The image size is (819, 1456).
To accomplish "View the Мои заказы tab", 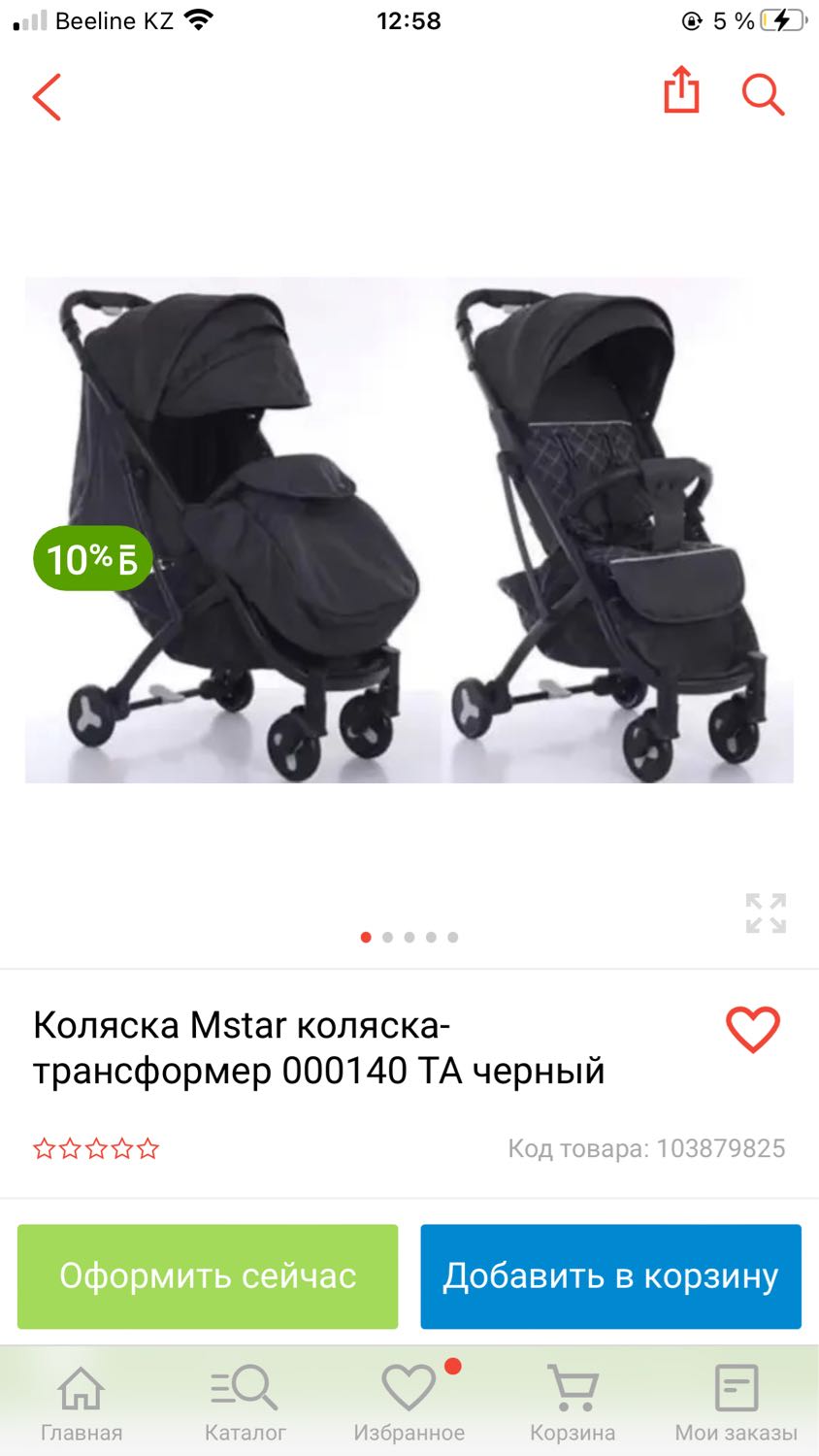I will [737, 1403].
